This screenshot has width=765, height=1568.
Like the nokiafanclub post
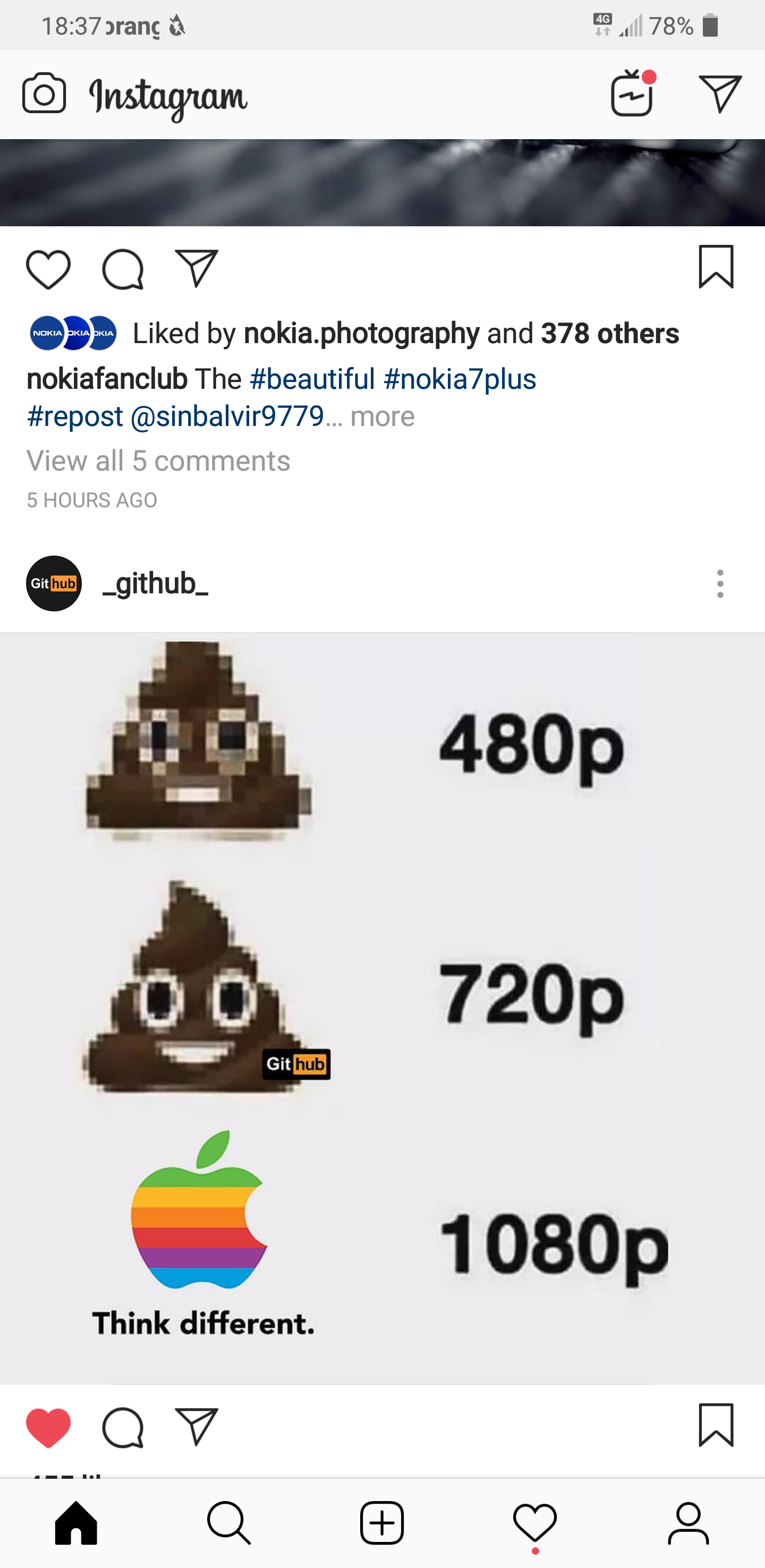click(x=49, y=269)
